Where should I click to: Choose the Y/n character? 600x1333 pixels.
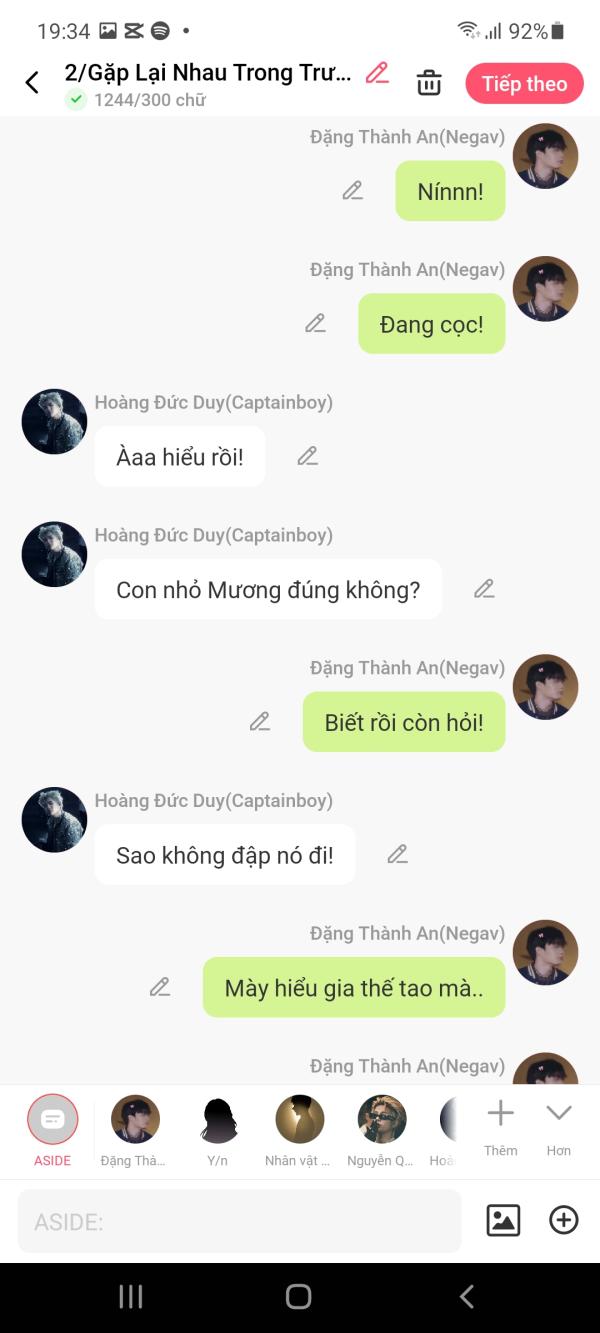218,1131
